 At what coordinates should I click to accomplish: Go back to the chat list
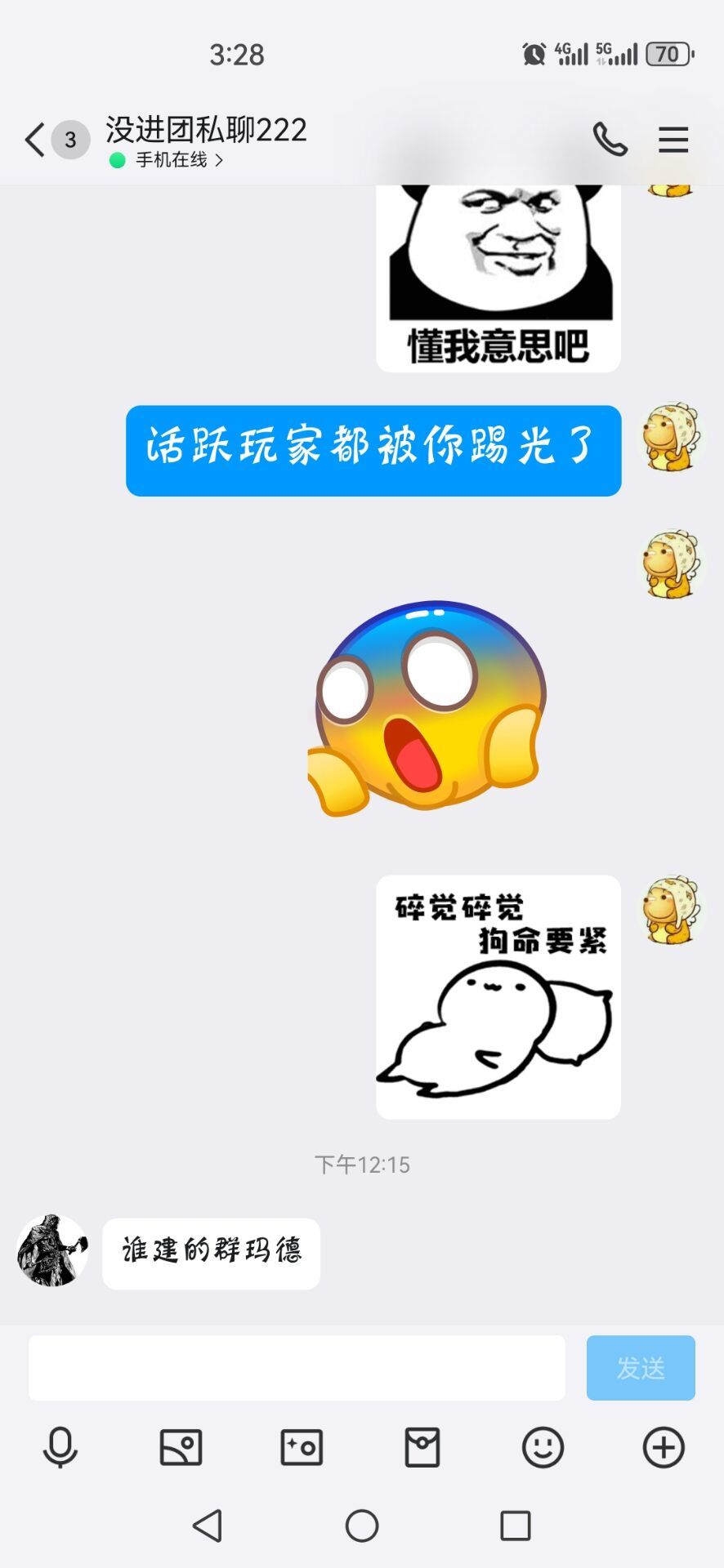click(34, 140)
